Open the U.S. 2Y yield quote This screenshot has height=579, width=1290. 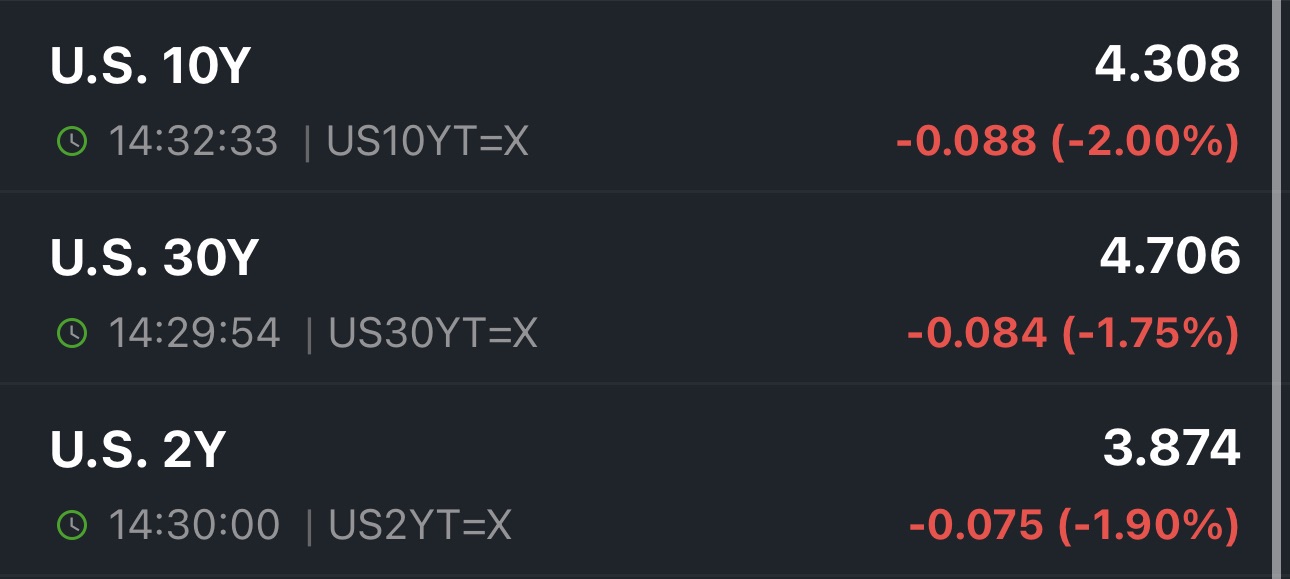[x=138, y=449]
